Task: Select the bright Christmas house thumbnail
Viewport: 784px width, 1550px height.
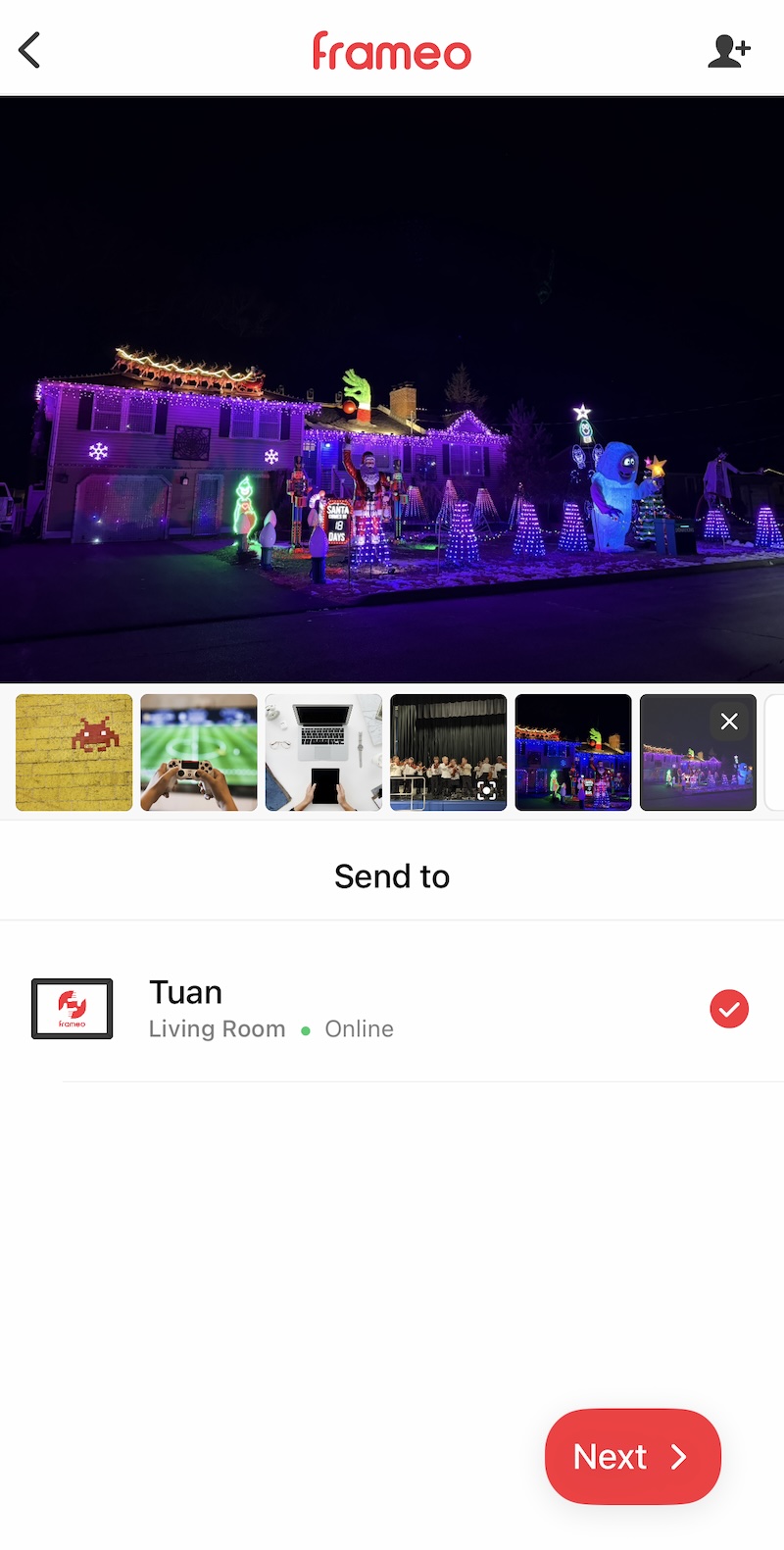Action: (x=573, y=752)
